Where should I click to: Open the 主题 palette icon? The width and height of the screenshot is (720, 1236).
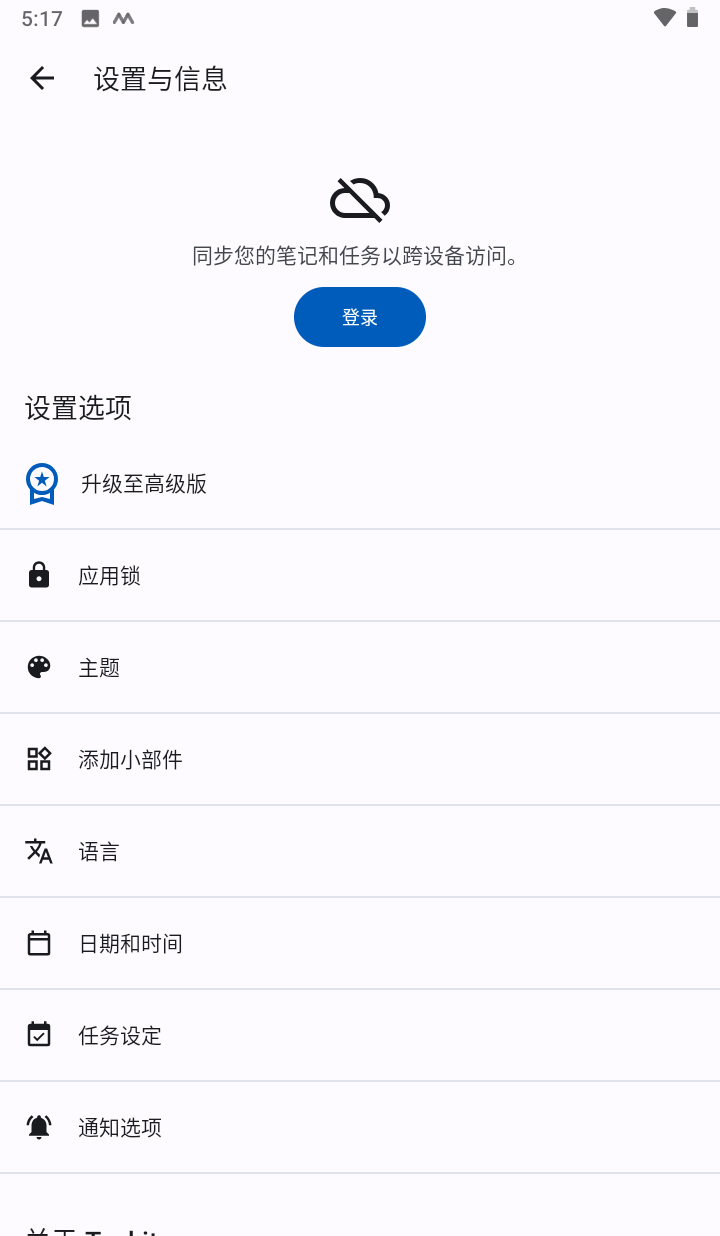click(x=38, y=667)
